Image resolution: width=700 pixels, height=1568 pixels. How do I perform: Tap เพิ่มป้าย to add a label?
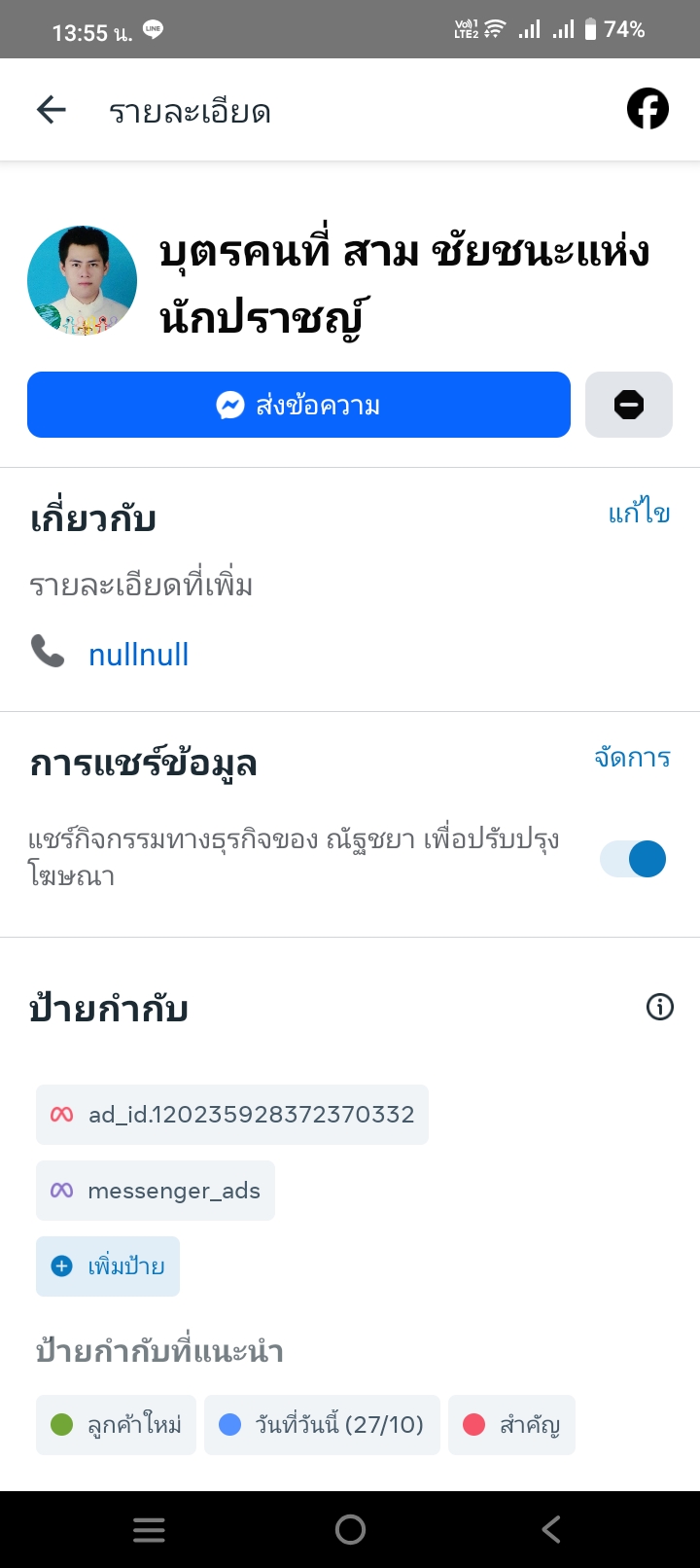(x=108, y=1266)
